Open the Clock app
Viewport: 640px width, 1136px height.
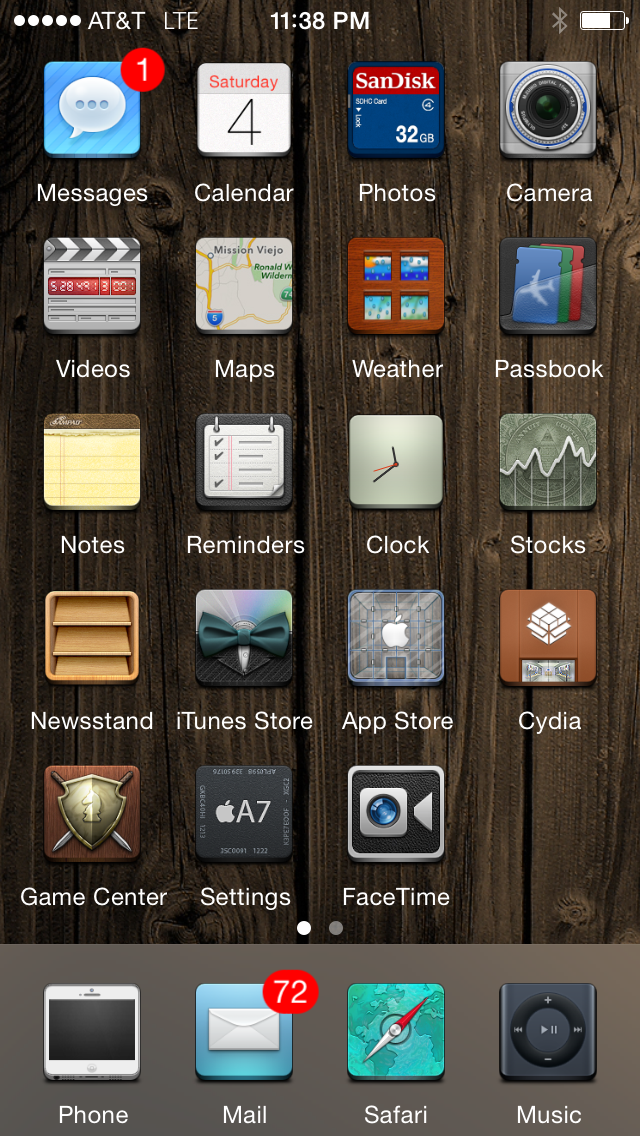[x=396, y=462]
